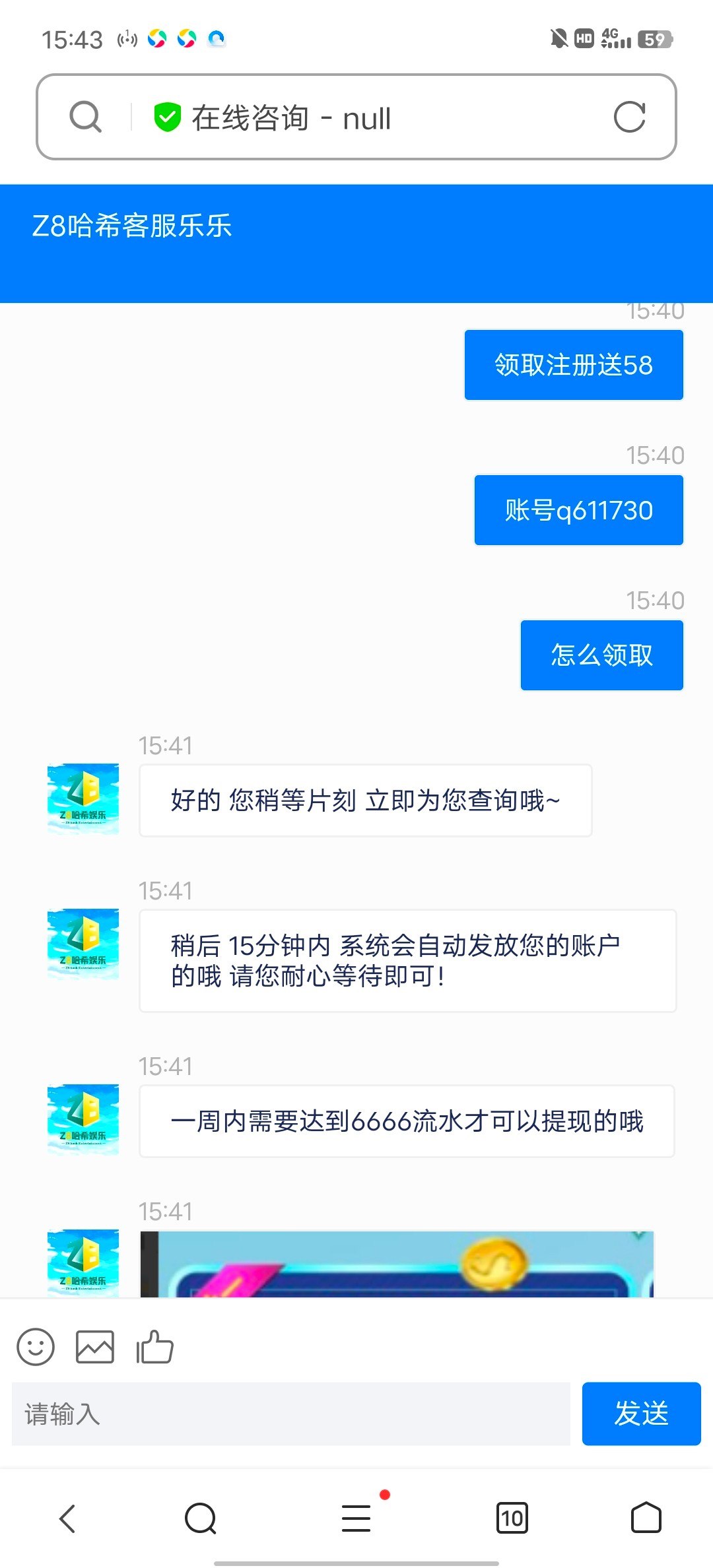Open browser search from the bottom bar

pos(201,1518)
